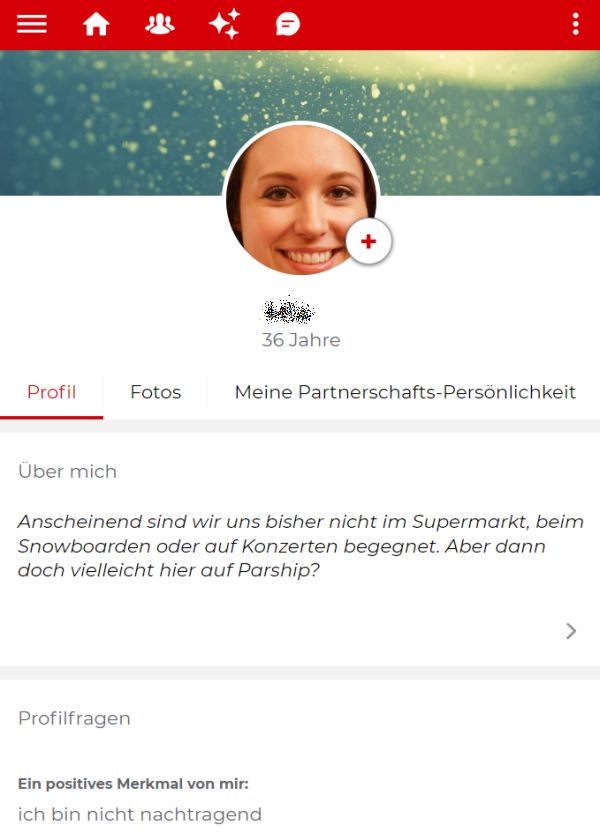
Task: Select the Profil tab
Action: pos(52,392)
